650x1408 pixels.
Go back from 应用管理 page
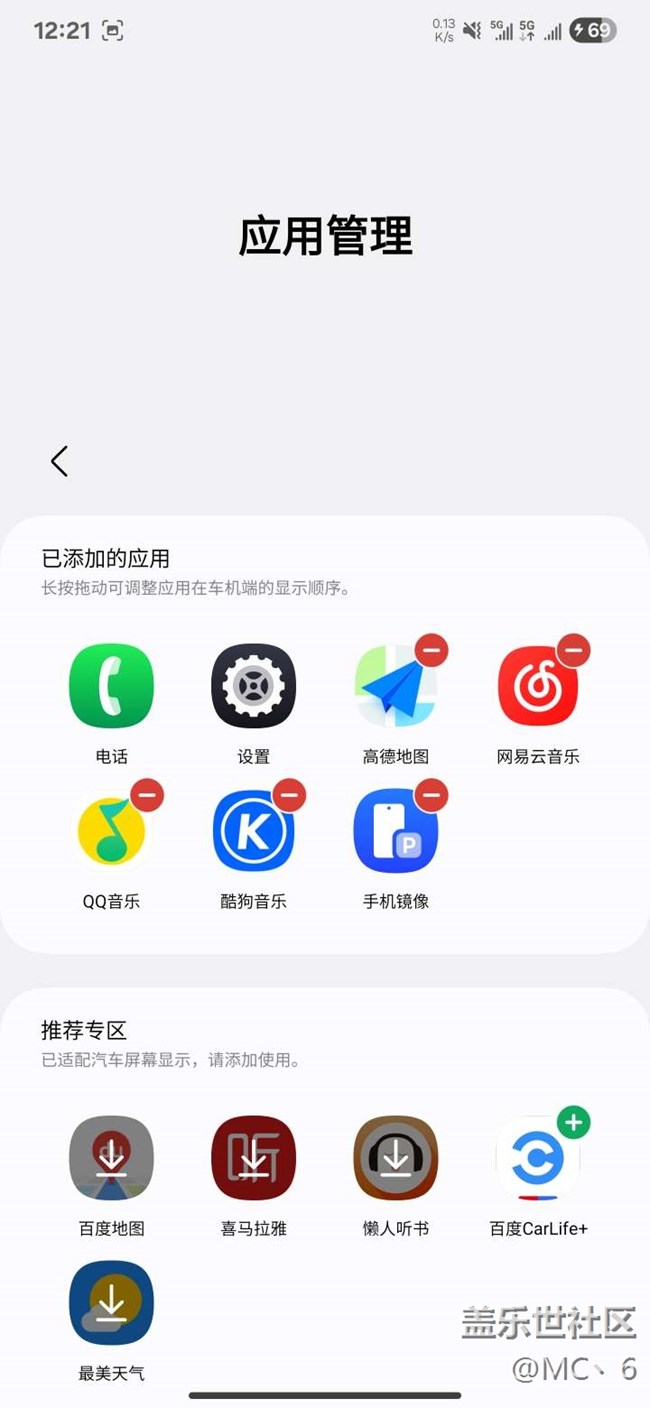(59, 461)
